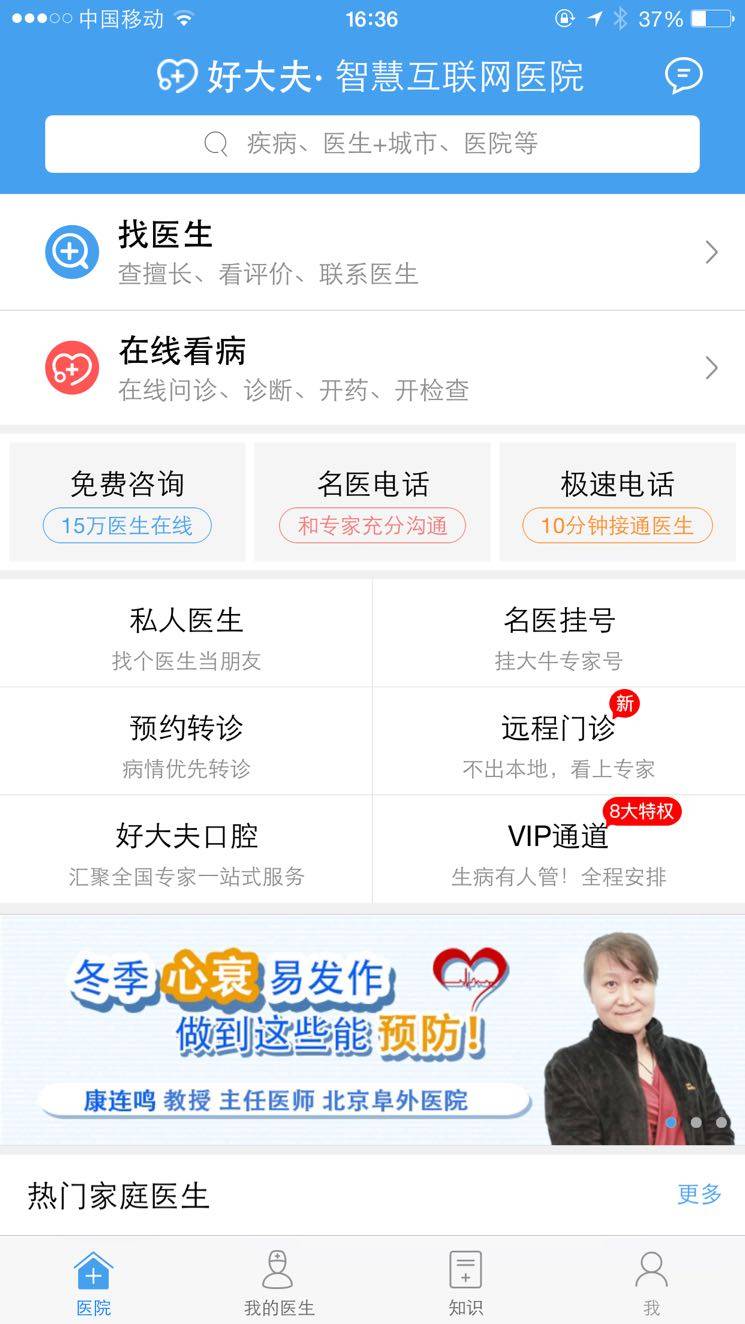Screen dimensions: 745x1324
Task: Switch to the 我 profile tab
Action: [x=651, y=1282]
